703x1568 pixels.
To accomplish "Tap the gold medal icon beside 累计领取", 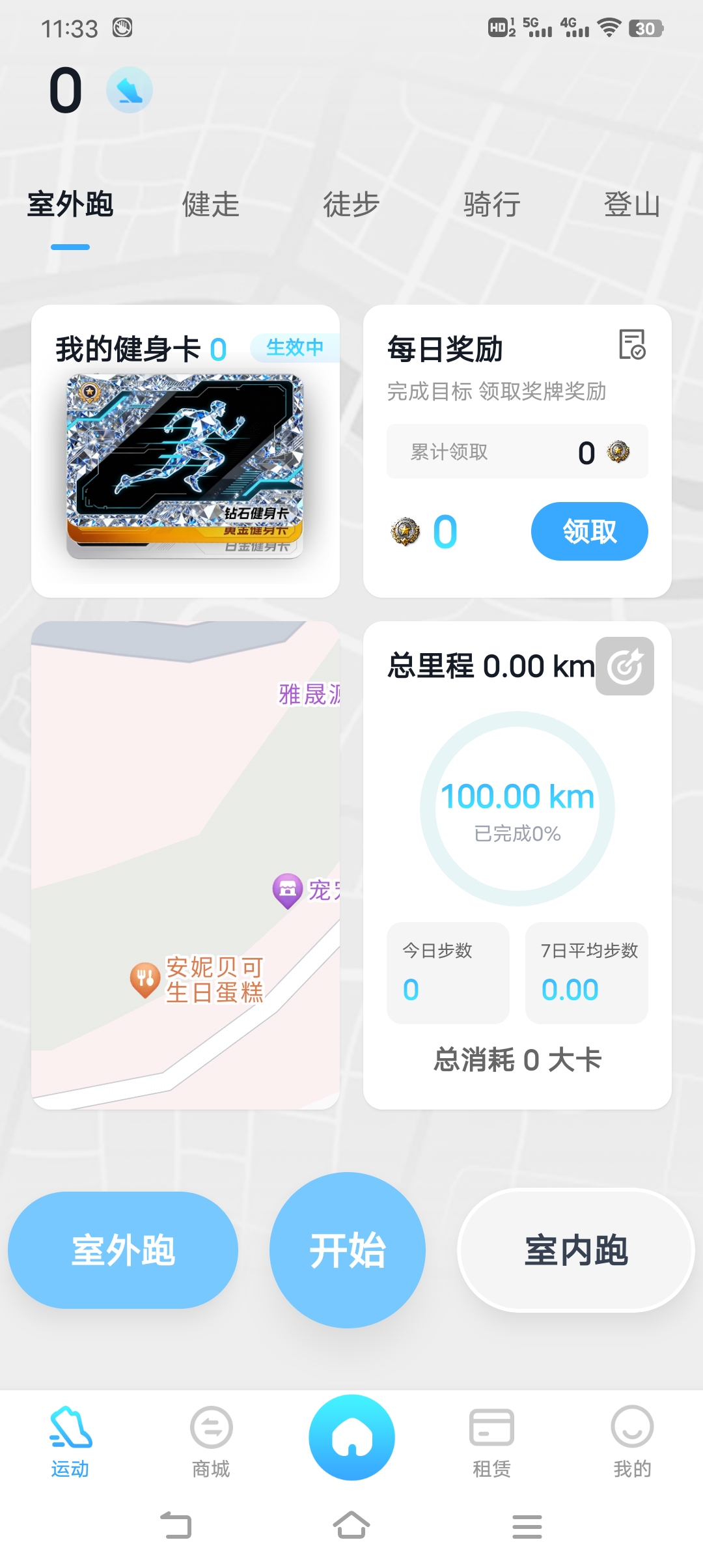I will point(620,451).
